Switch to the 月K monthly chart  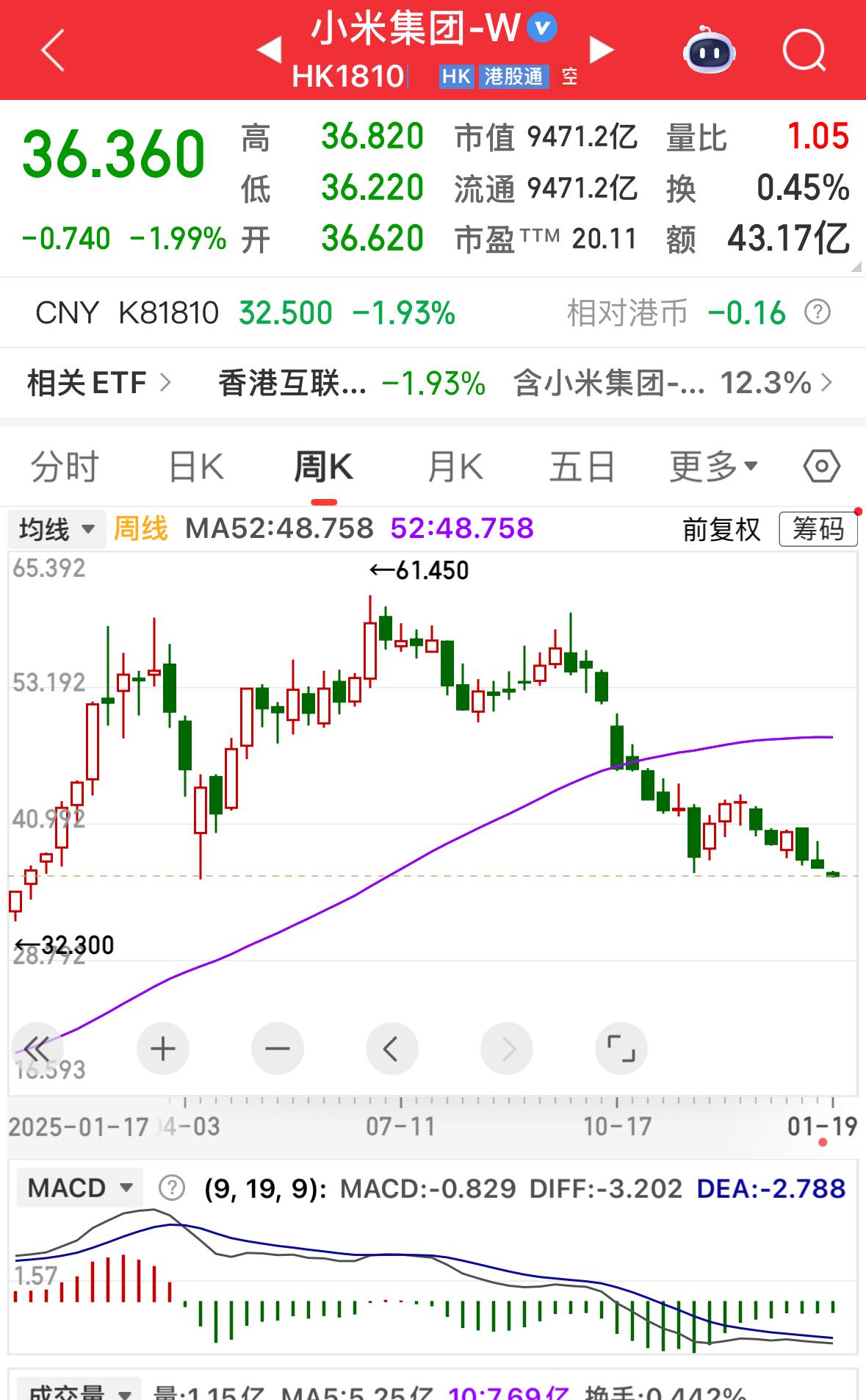(x=455, y=465)
